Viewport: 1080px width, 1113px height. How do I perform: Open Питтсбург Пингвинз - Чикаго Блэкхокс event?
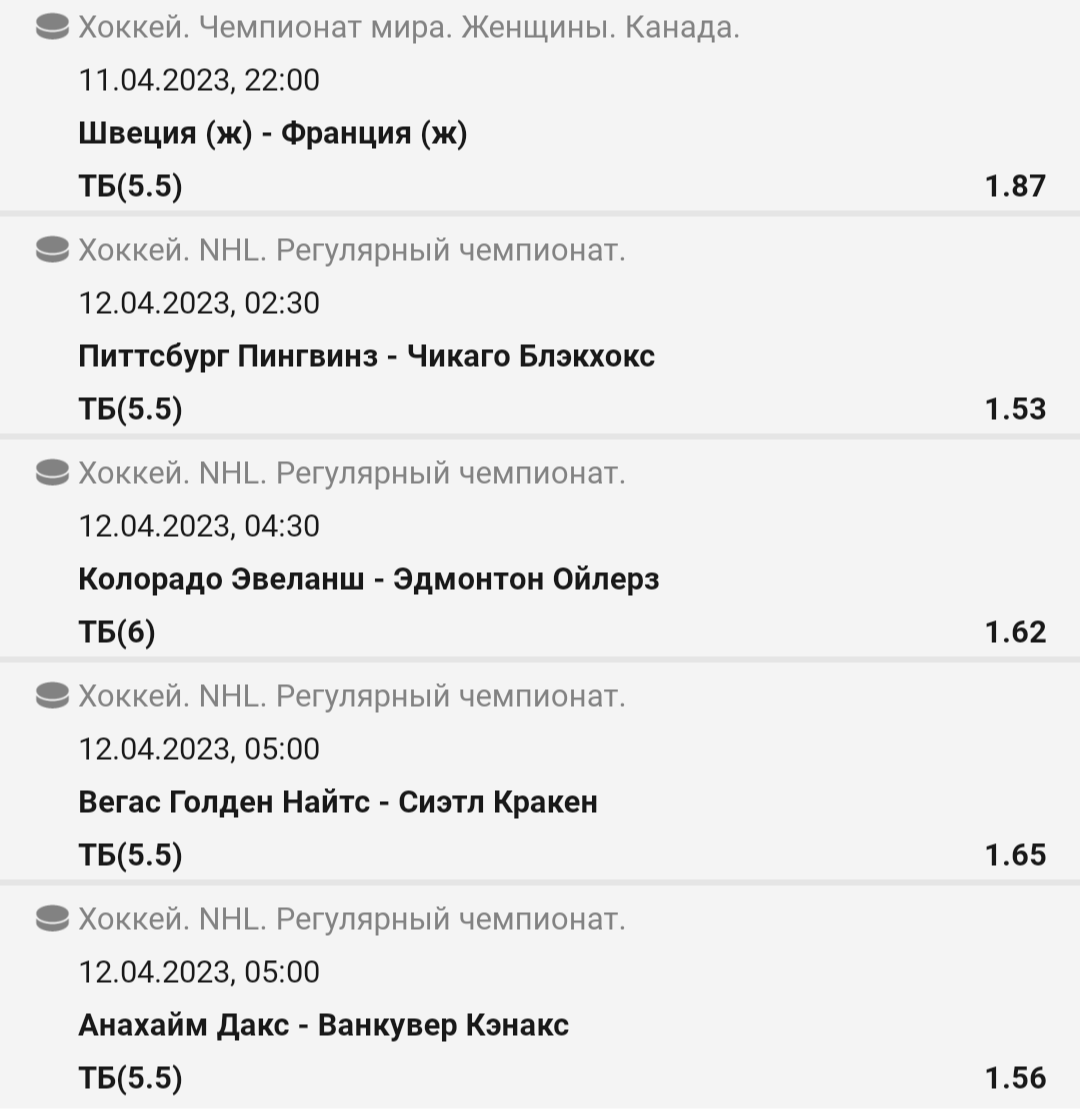(366, 356)
